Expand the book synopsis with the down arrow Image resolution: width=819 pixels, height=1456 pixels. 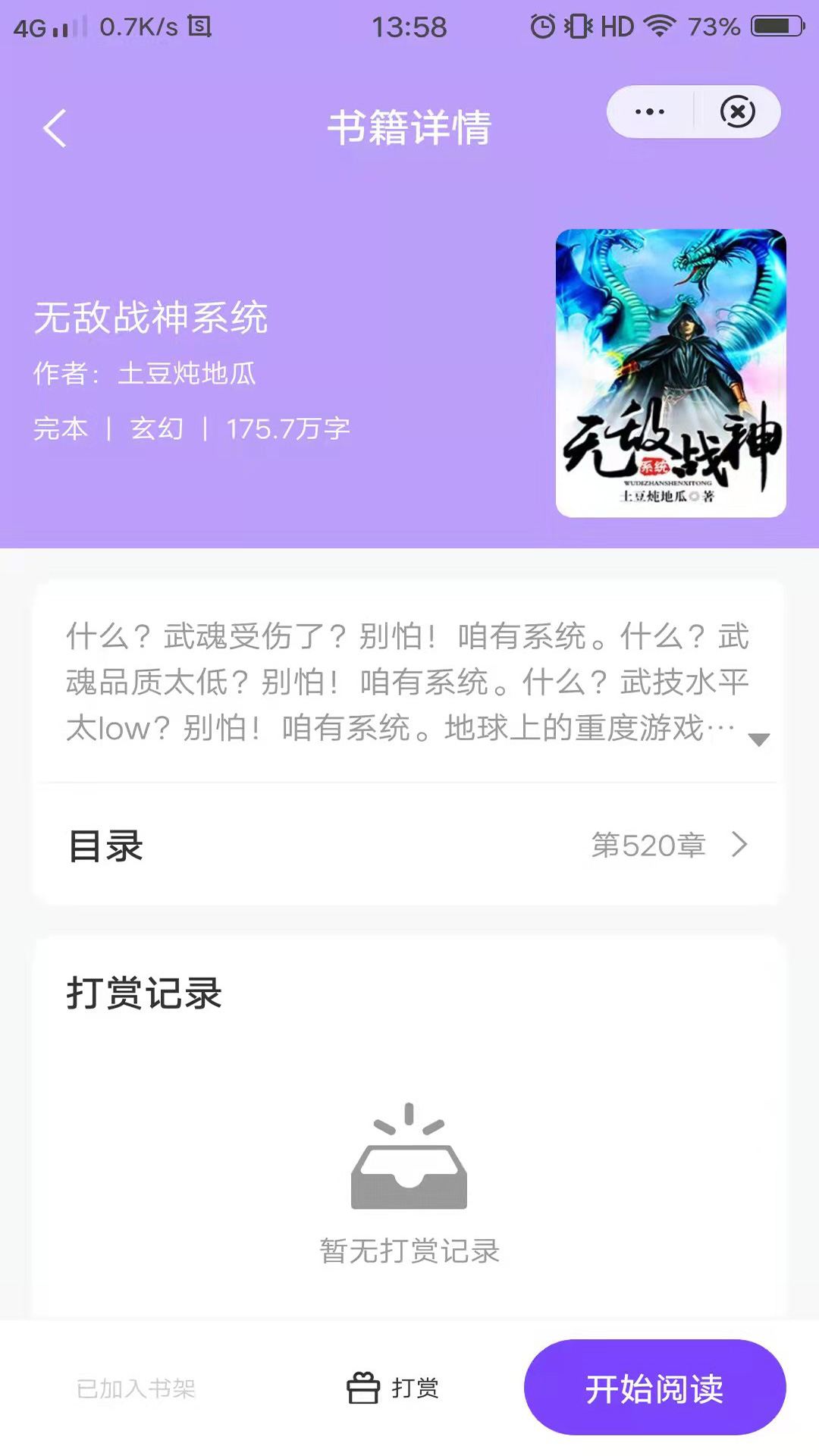pyautogui.click(x=758, y=739)
